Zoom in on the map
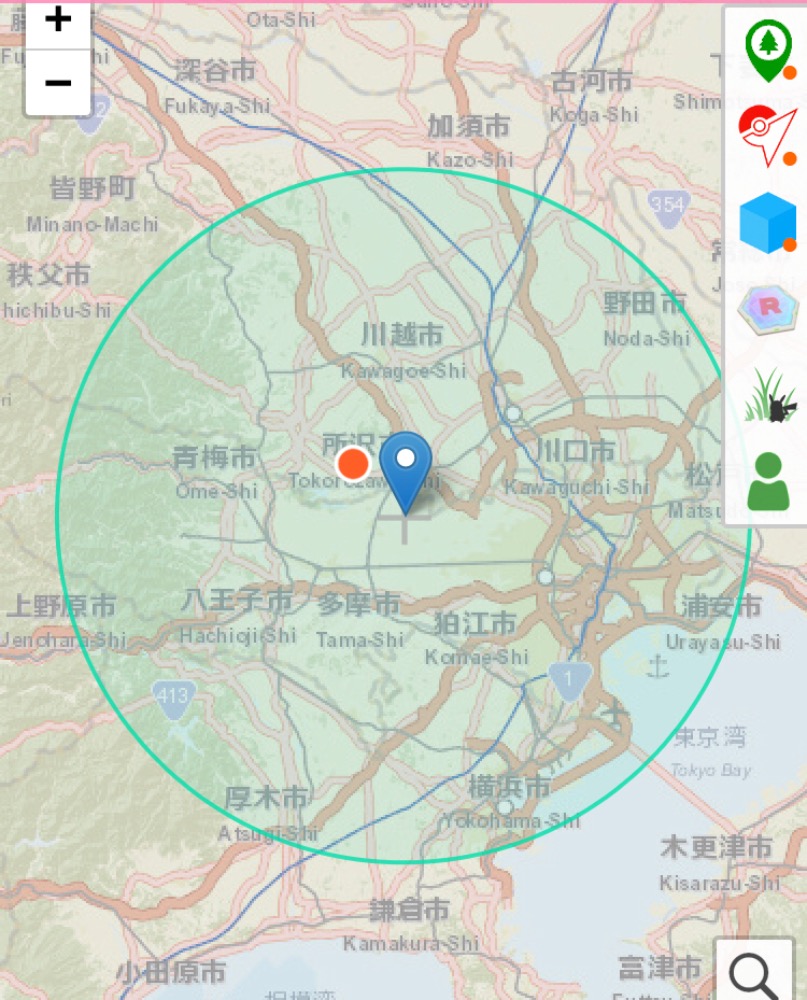The height and width of the screenshot is (1000, 807). pos(58,20)
